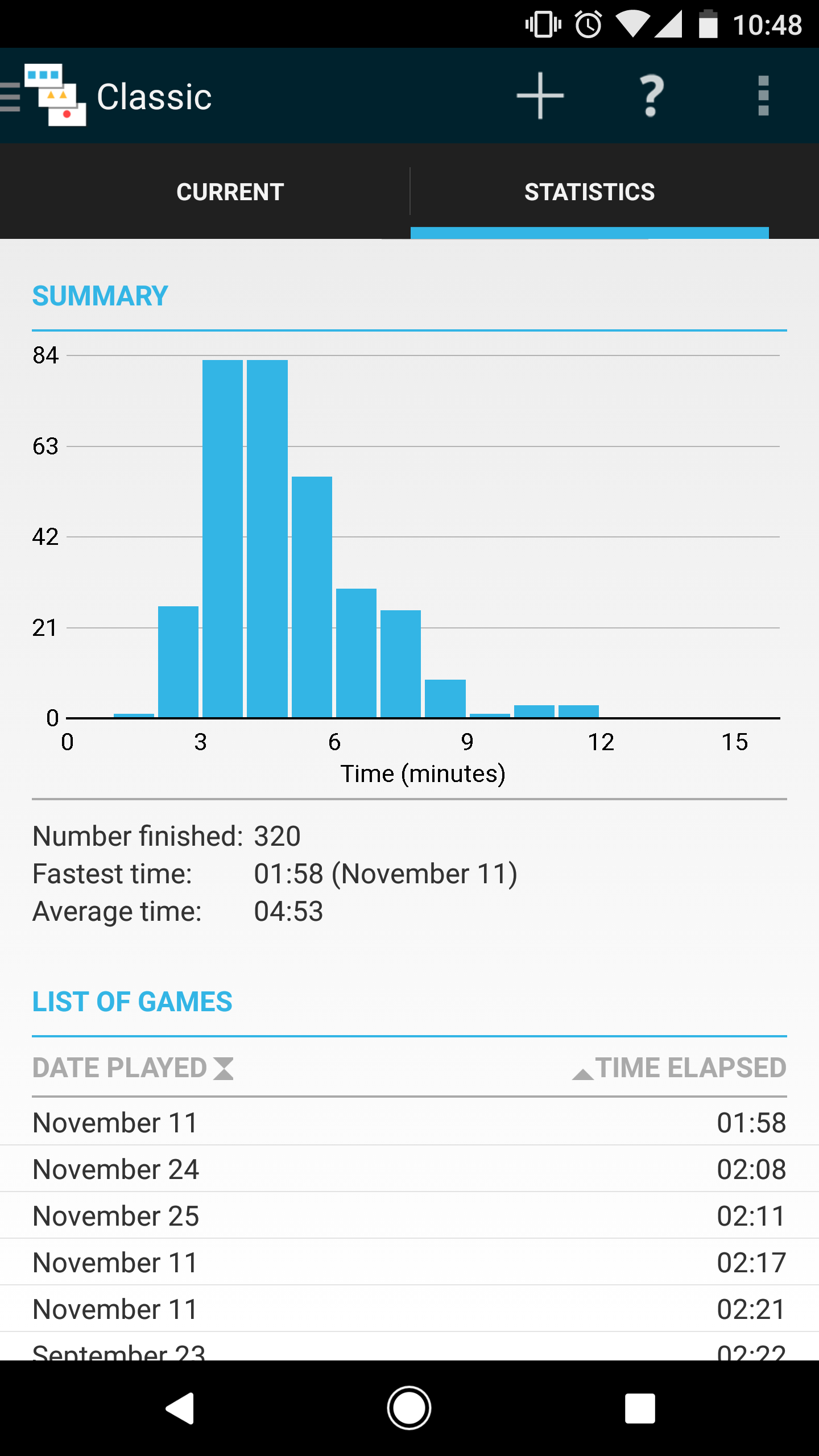Select the Statistics tab
The height and width of the screenshot is (1456, 819).
coord(589,192)
